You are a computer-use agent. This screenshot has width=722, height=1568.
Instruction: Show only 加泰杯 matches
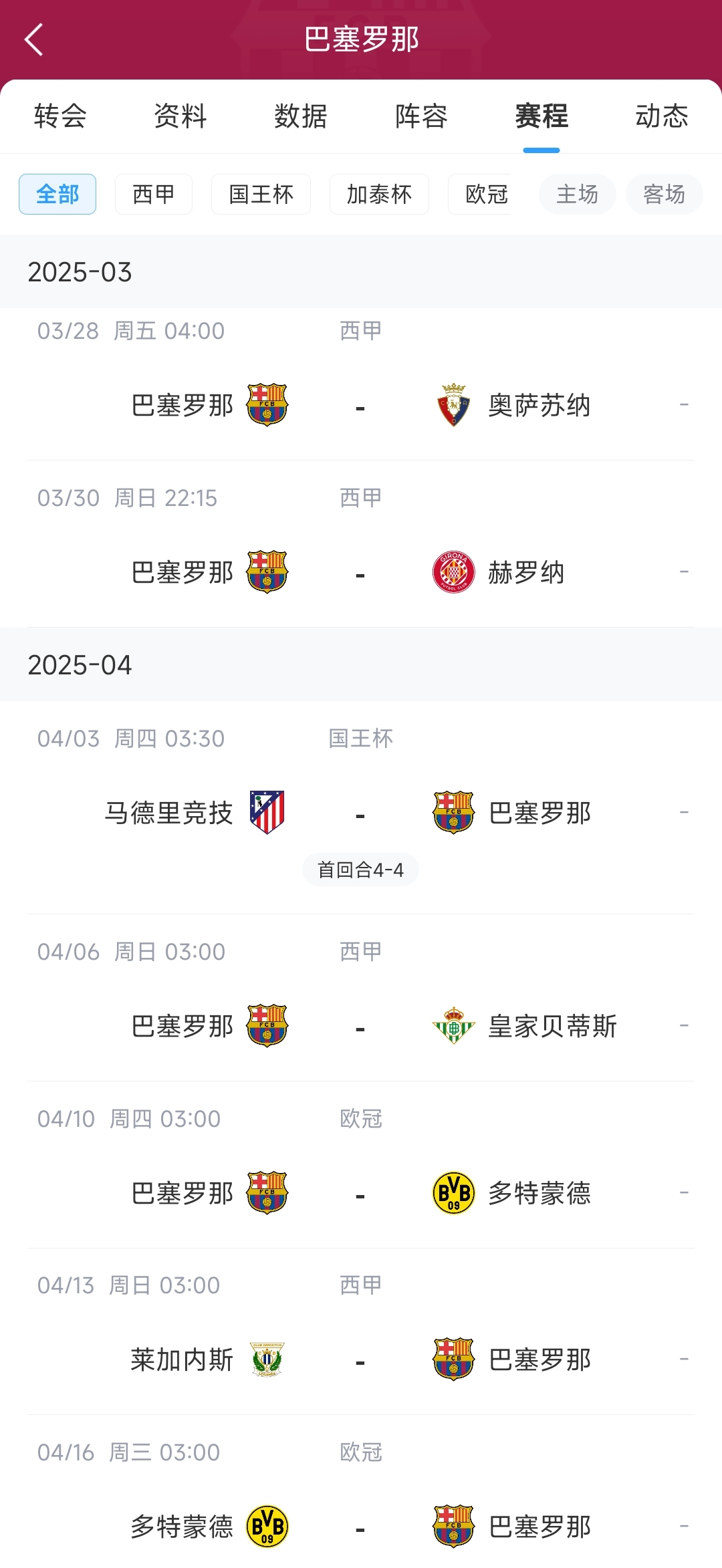click(x=379, y=194)
